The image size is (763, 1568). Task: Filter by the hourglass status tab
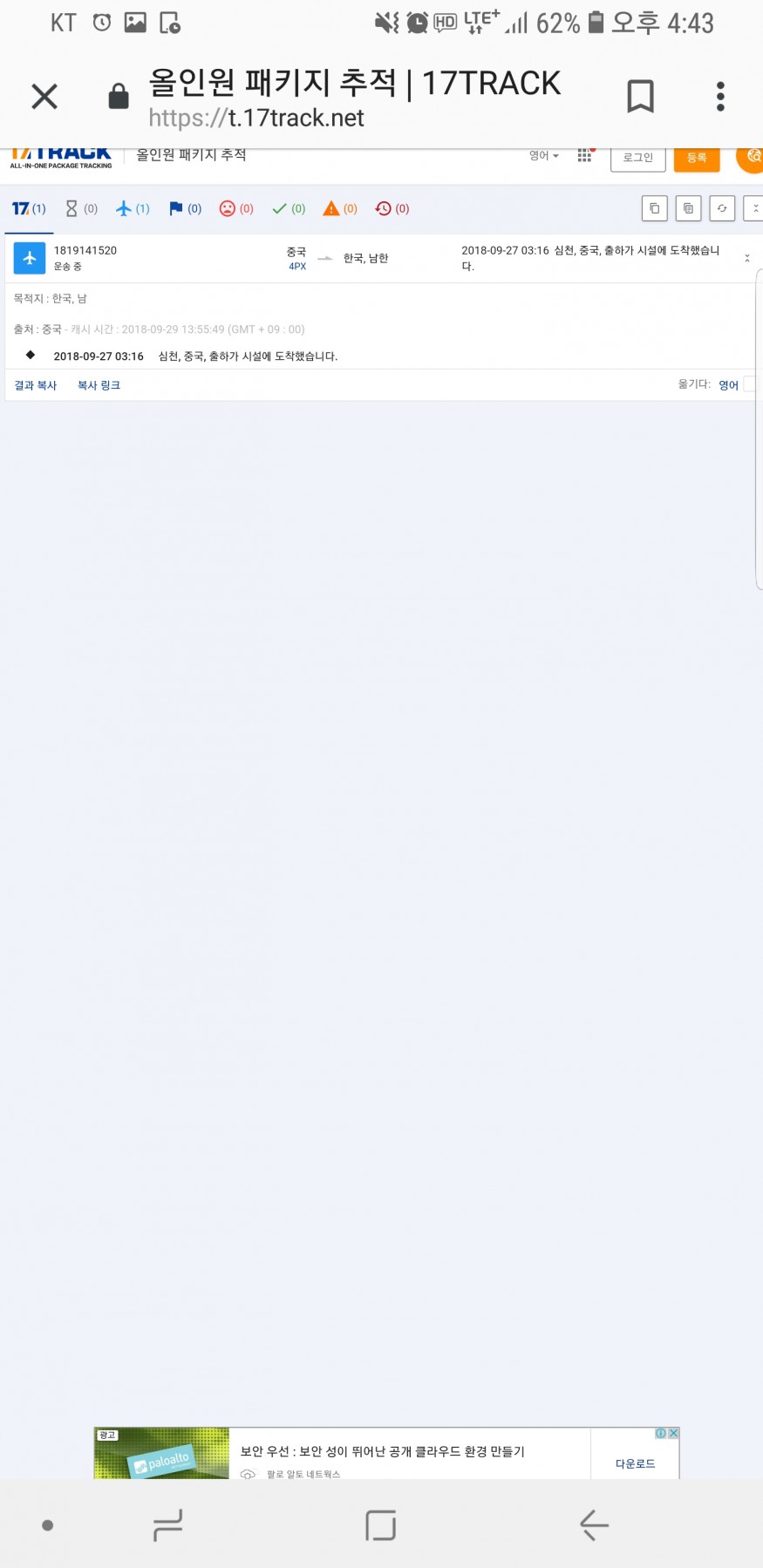81,209
